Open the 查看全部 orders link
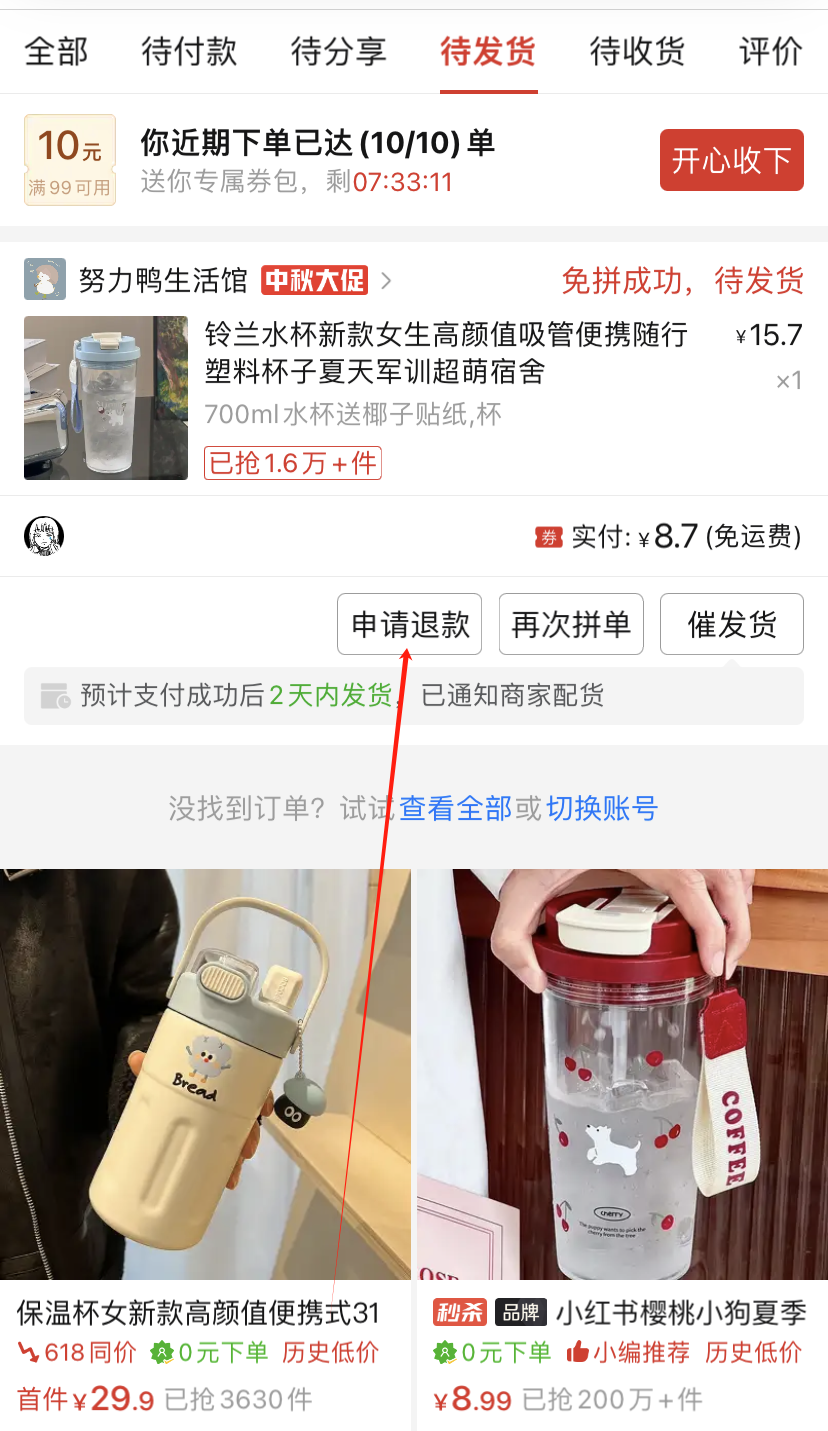Screen dimensions: 828x1431 pyautogui.click(x=455, y=808)
